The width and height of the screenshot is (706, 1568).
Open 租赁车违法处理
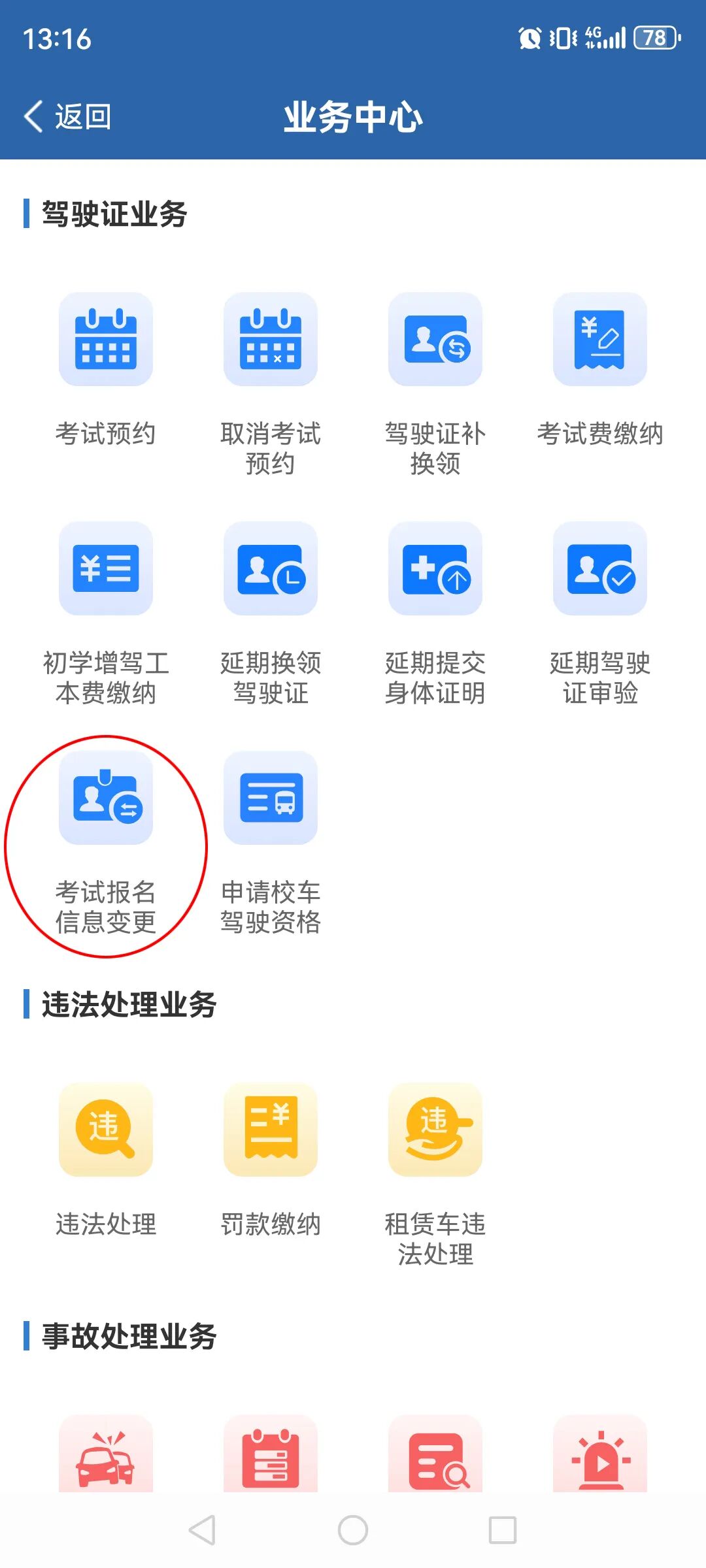(435, 1130)
